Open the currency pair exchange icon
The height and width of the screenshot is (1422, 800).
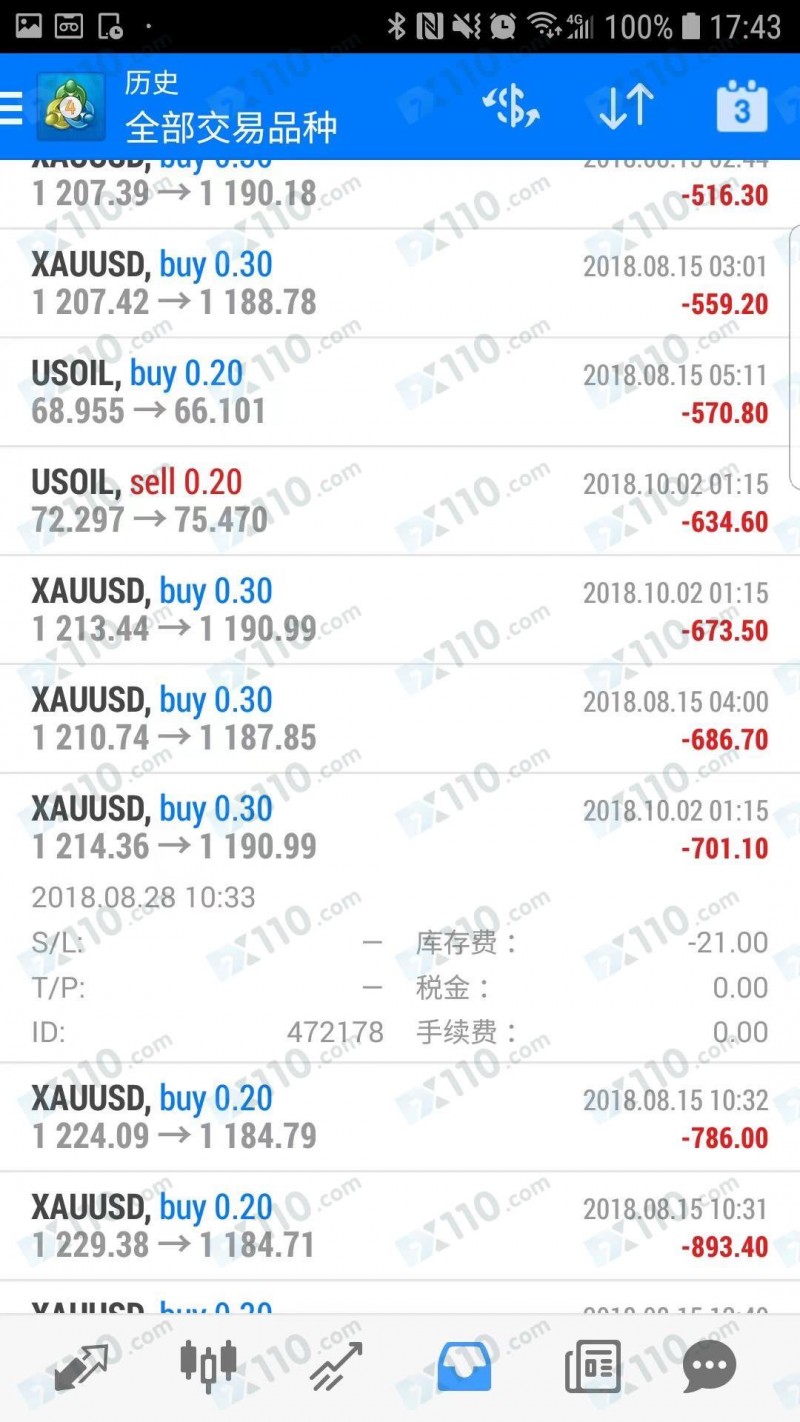[x=511, y=107]
